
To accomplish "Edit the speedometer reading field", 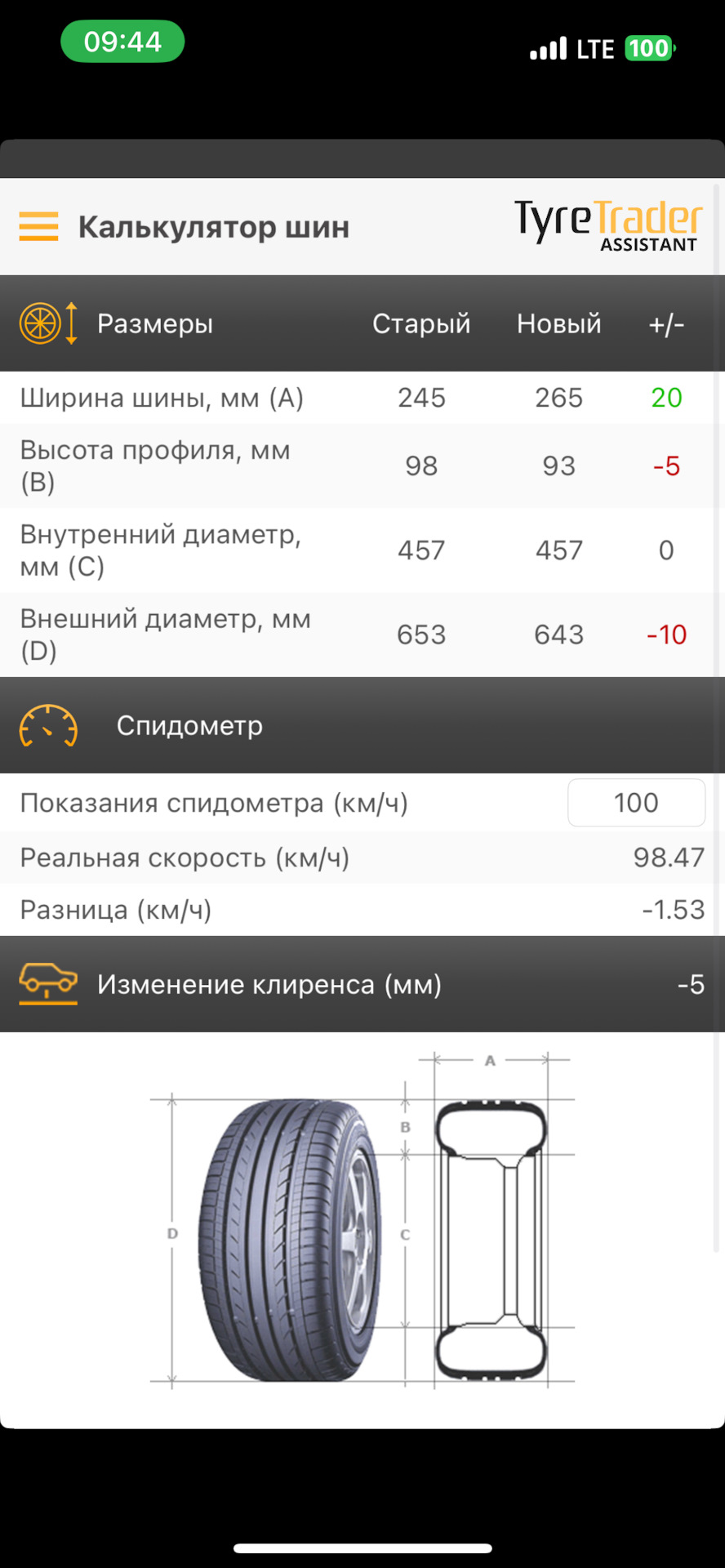I will pos(636,803).
